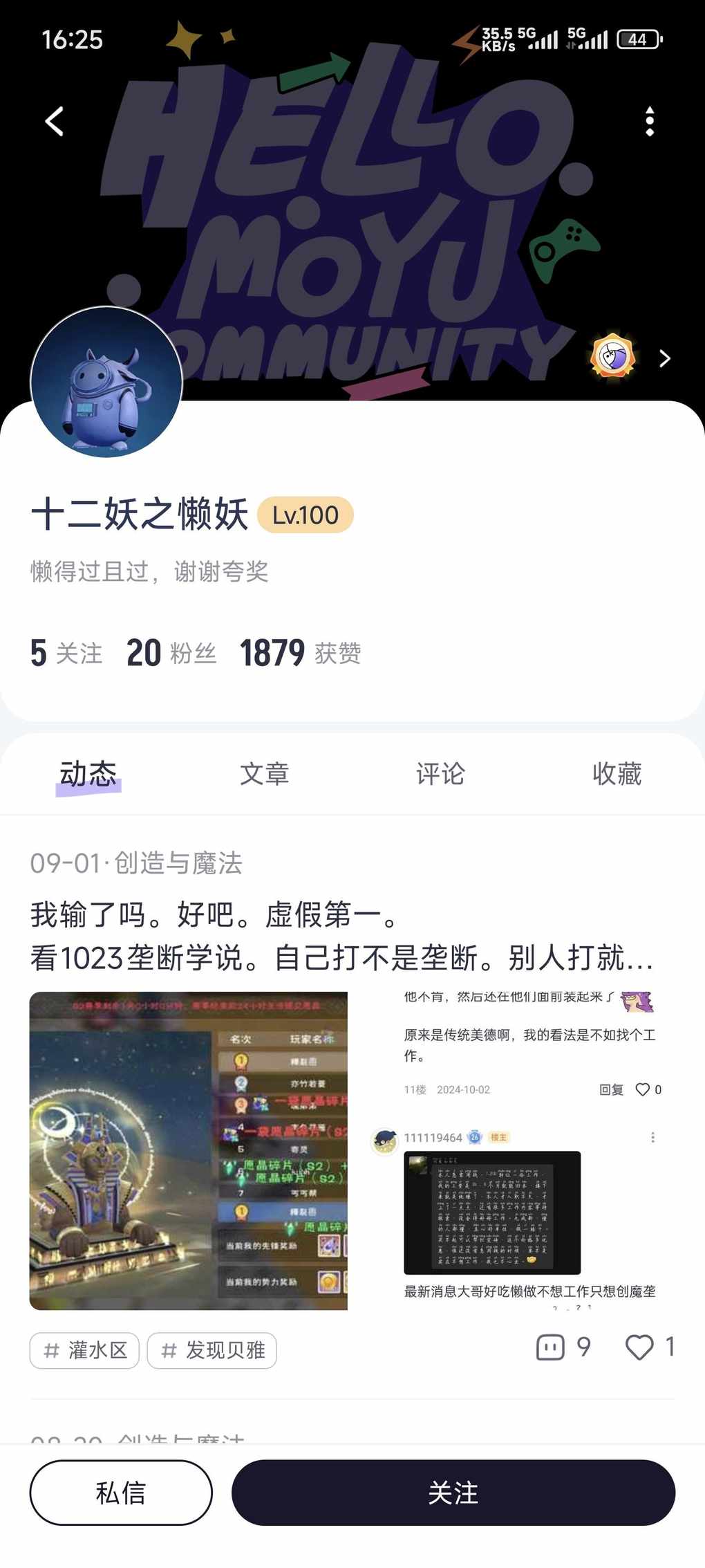Tap the # 发现贝雅 topic tag
705x1568 pixels.
tap(211, 1350)
